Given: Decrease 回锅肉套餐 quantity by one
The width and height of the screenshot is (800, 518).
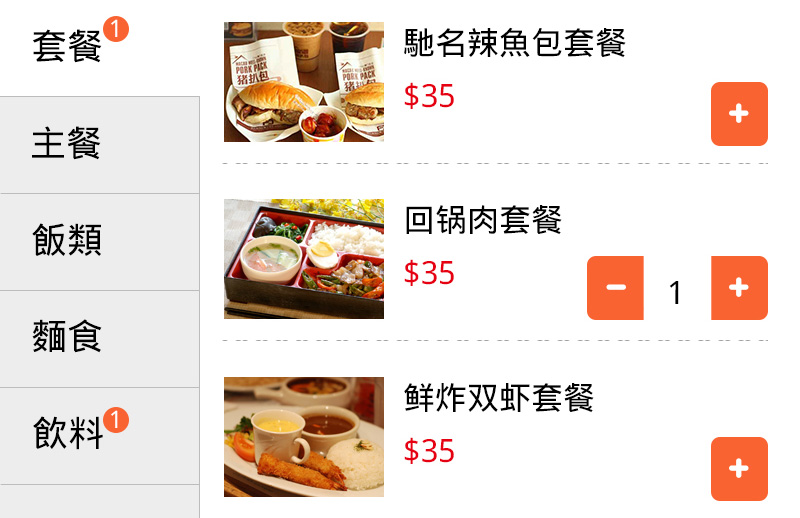Looking at the screenshot, I should [x=615, y=288].
